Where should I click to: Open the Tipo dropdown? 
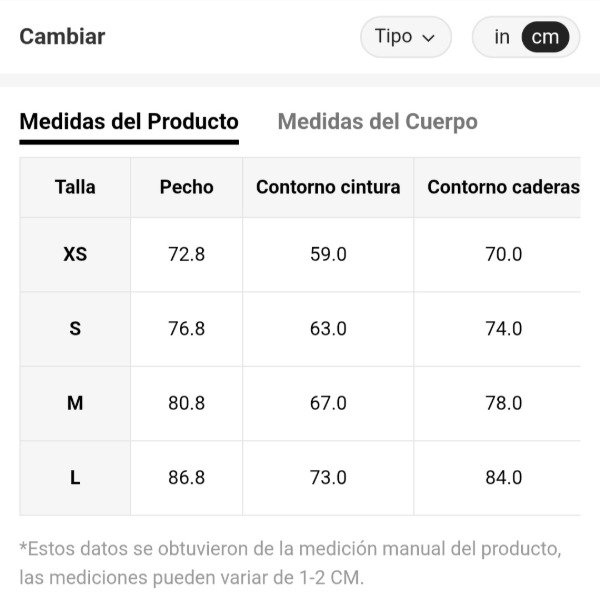[405, 37]
